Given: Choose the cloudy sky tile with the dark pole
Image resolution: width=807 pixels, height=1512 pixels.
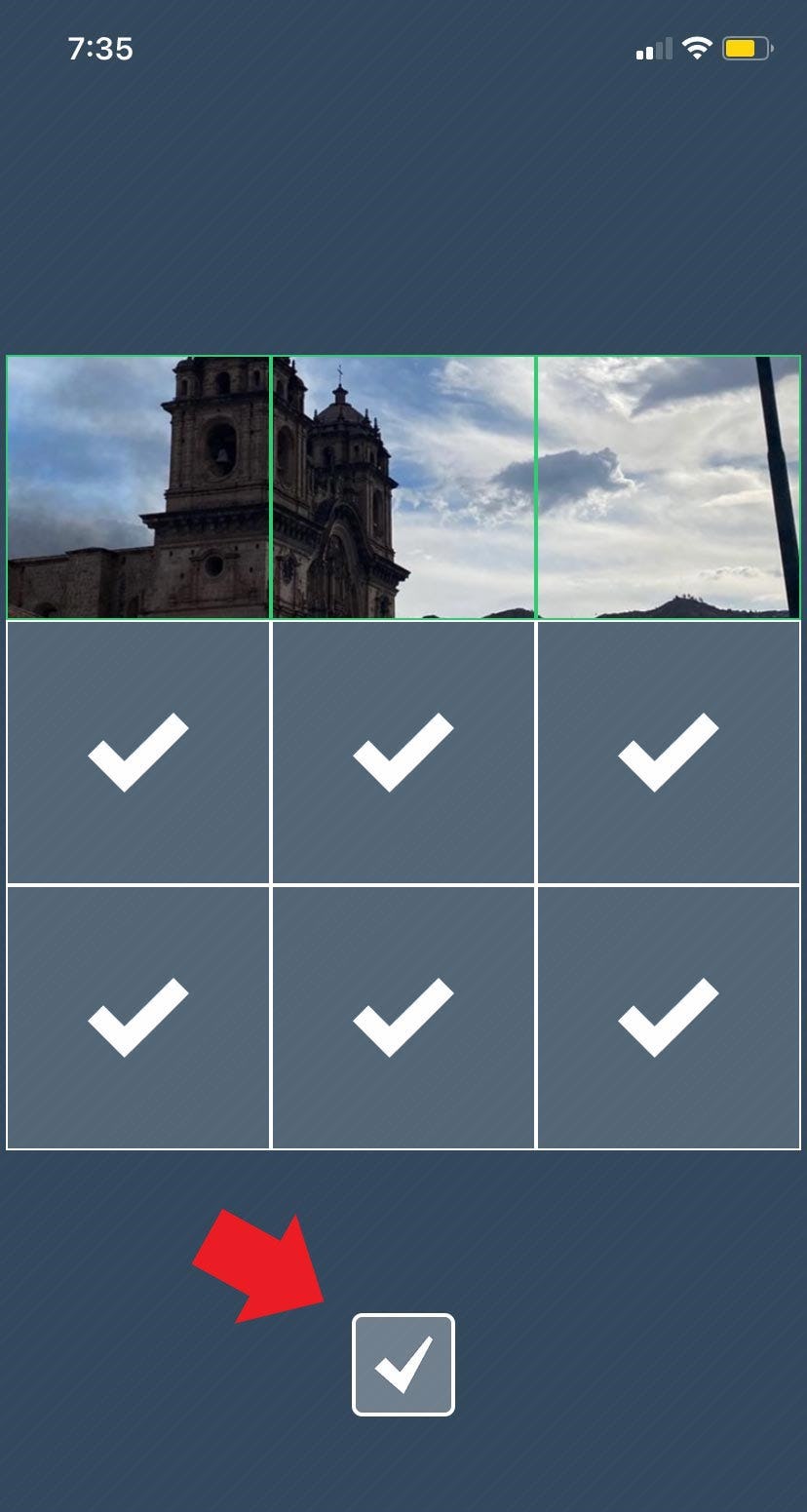Looking at the screenshot, I should pos(669,487).
